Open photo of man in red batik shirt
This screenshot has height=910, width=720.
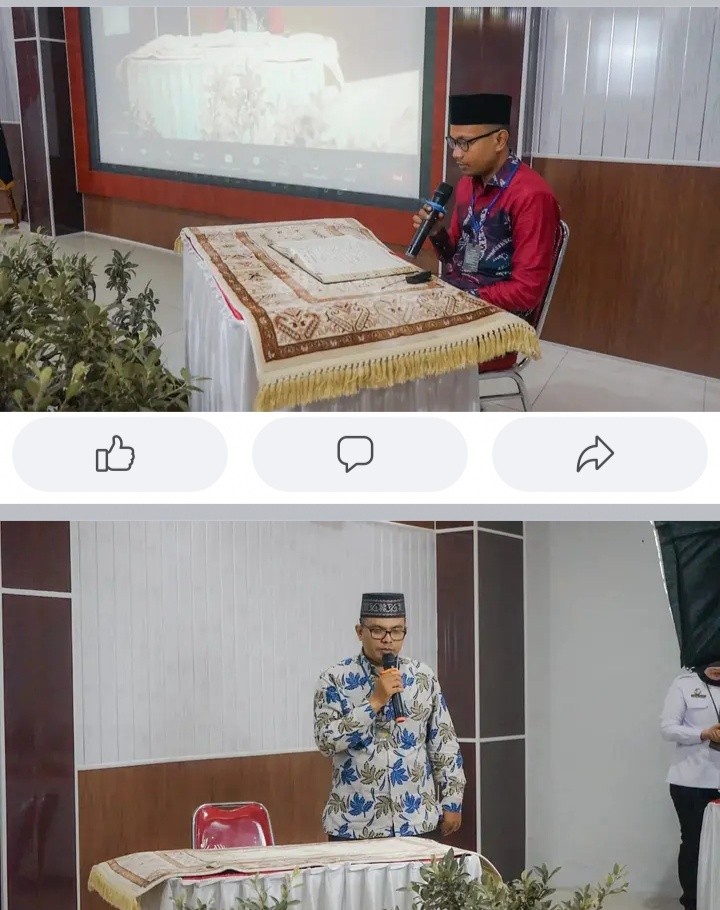[x=360, y=210]
